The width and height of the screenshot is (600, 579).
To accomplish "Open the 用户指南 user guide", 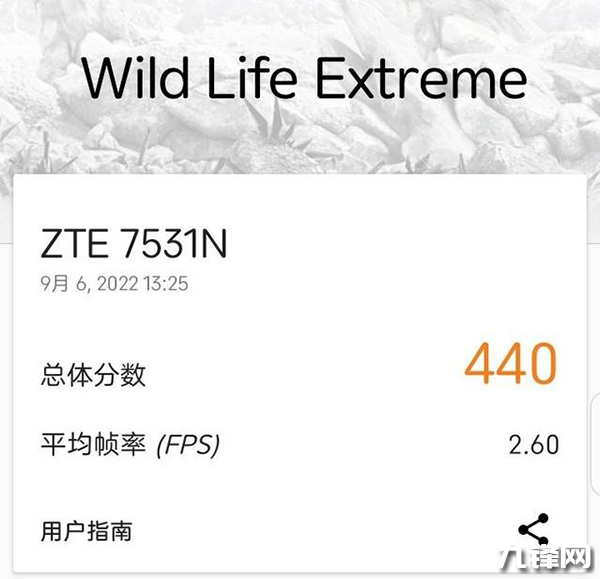I will (86, 531).
